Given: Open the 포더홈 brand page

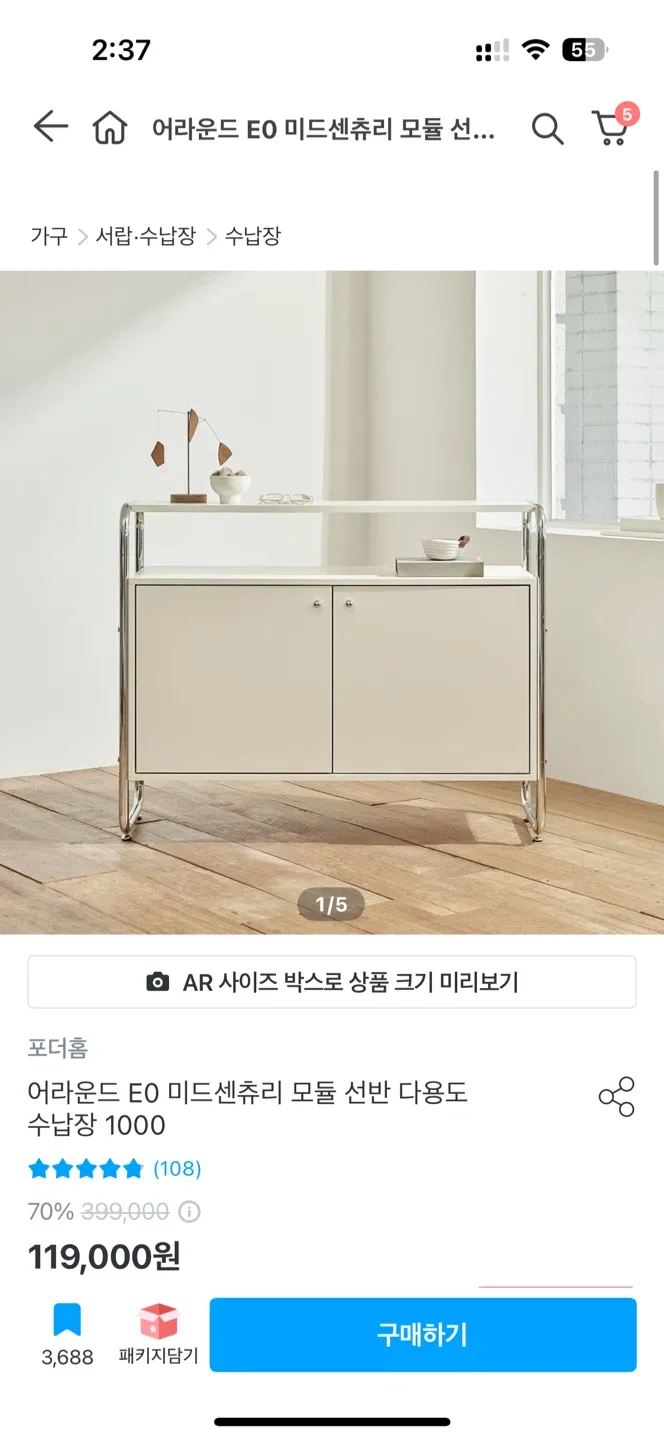Looking at the screenshot, I should coord(58,1047).
